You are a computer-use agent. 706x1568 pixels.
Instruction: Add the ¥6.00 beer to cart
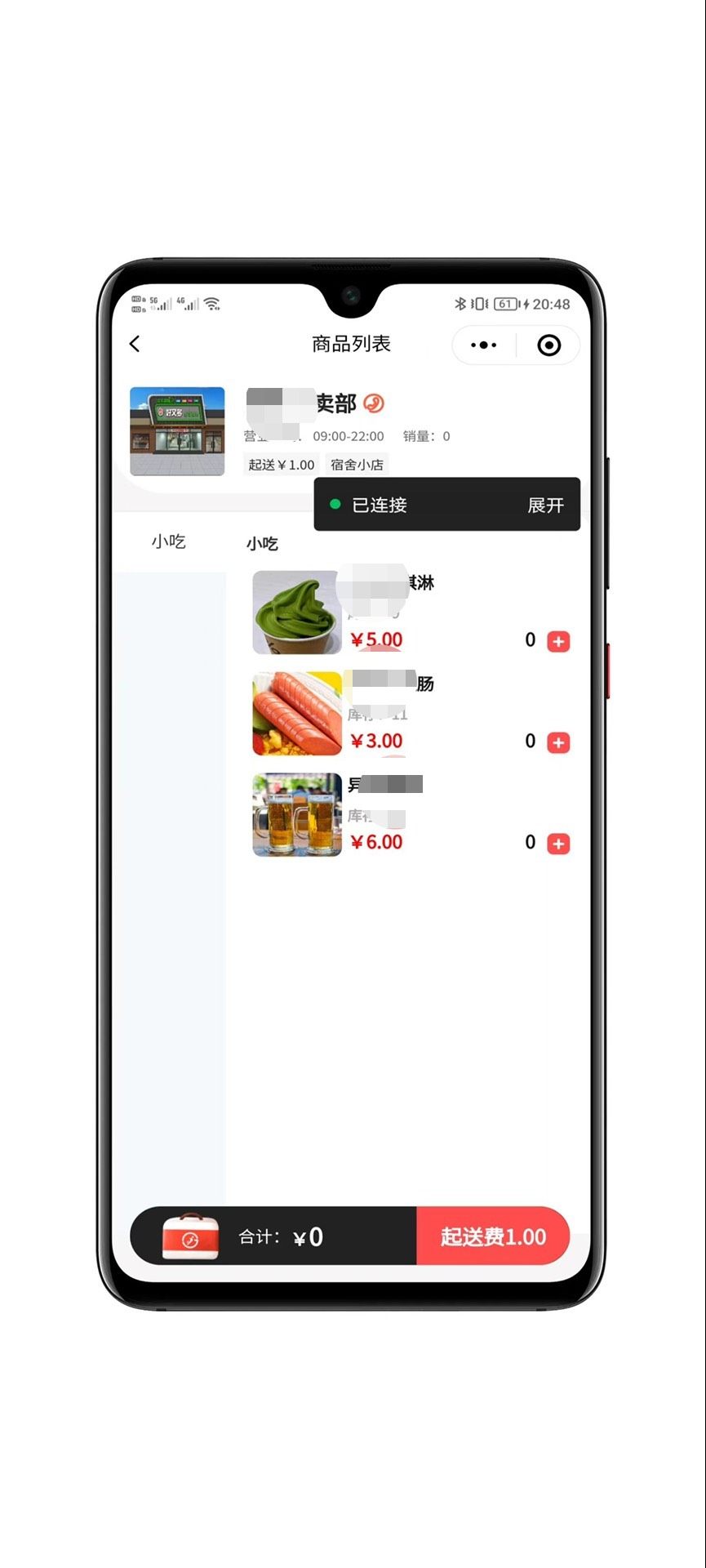558,844
